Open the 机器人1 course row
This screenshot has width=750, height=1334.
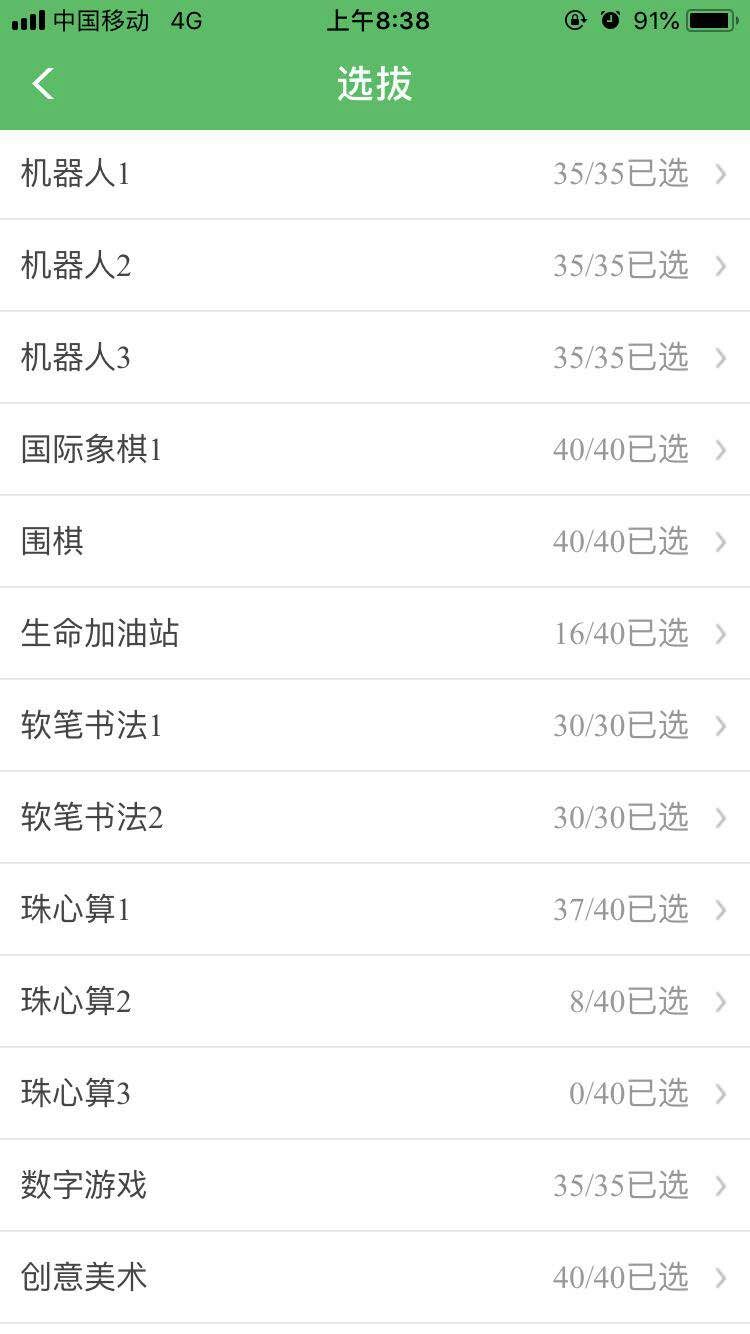[375, 174]
